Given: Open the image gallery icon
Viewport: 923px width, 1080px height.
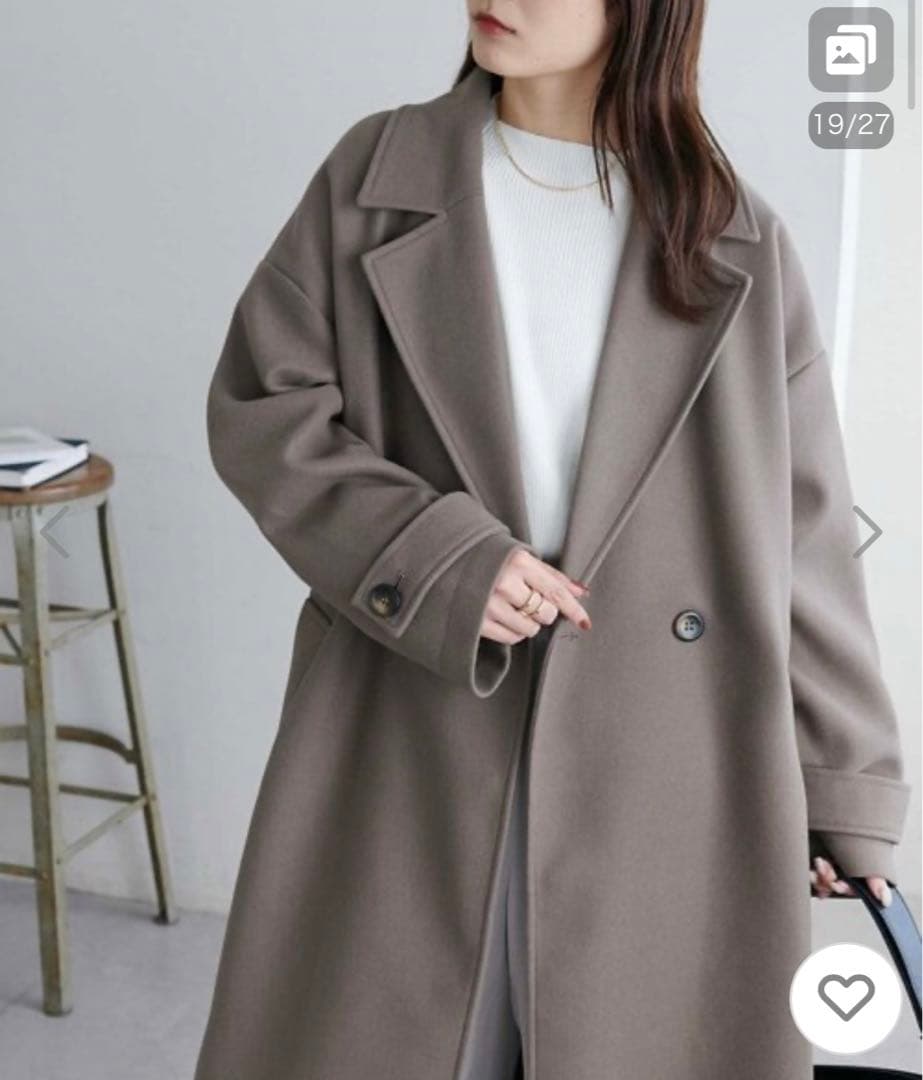Looking at the screenshot, I should pyautogui.click(x=850, y=50).
